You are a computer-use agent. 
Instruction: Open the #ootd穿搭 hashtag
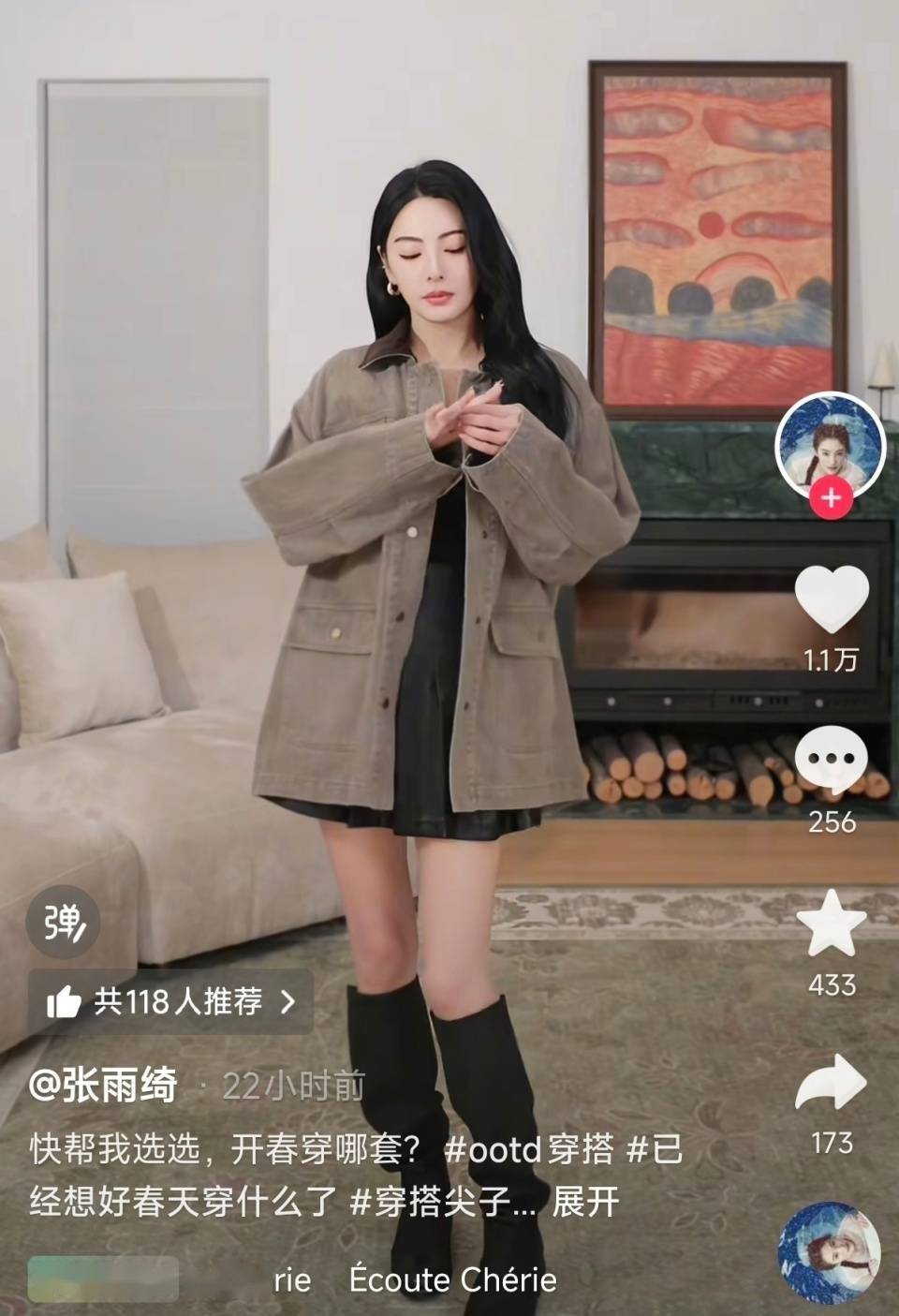(x=528, y=1149)
